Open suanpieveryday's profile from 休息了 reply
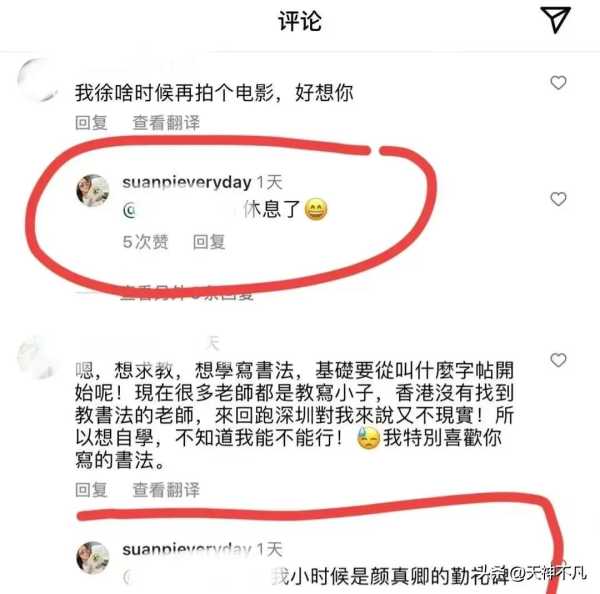 click(x=186, y=183)
